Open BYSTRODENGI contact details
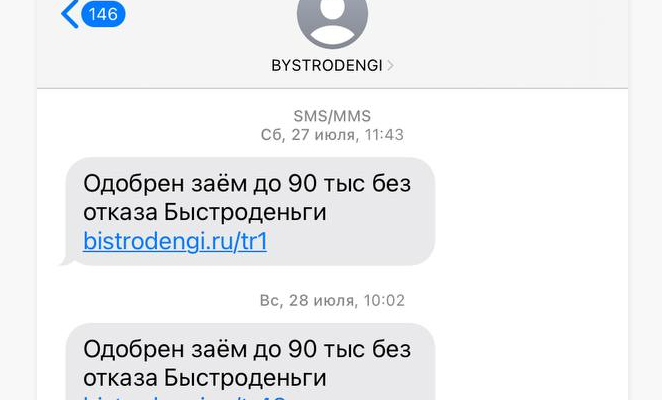 tap(332, 65)
